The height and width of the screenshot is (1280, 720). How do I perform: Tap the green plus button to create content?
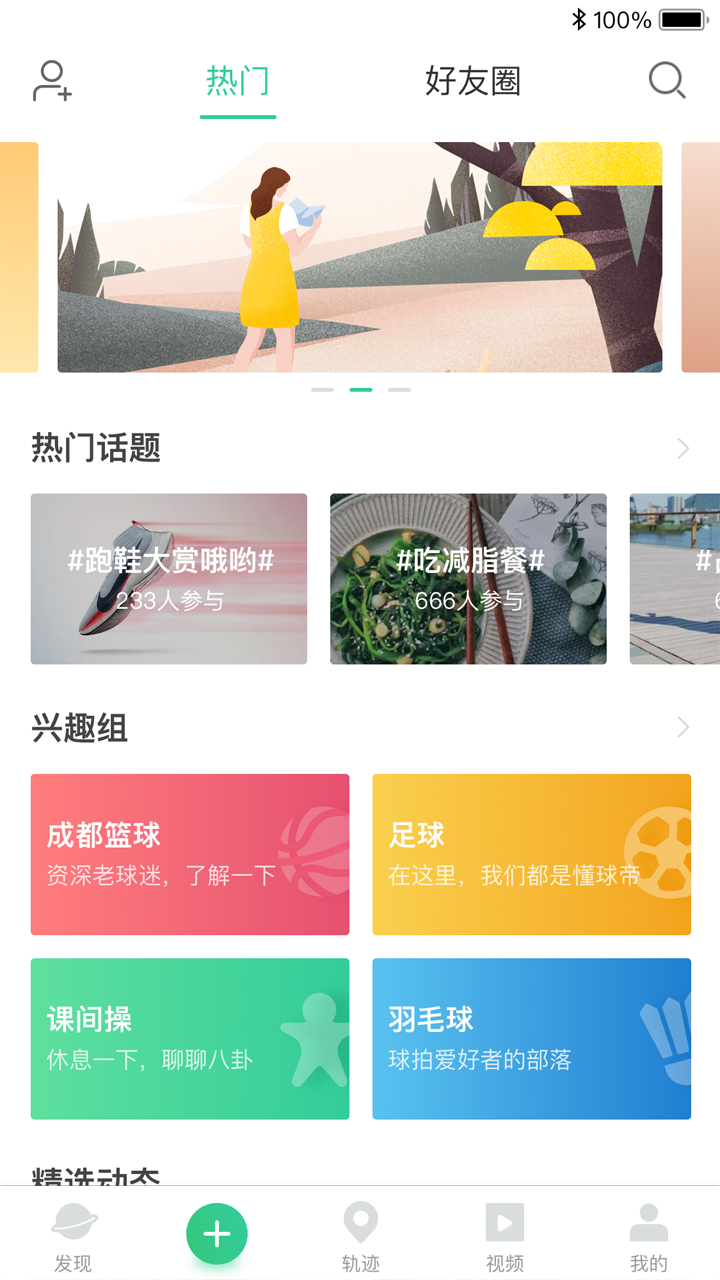pyautogui.click(x=216, y=1233)
